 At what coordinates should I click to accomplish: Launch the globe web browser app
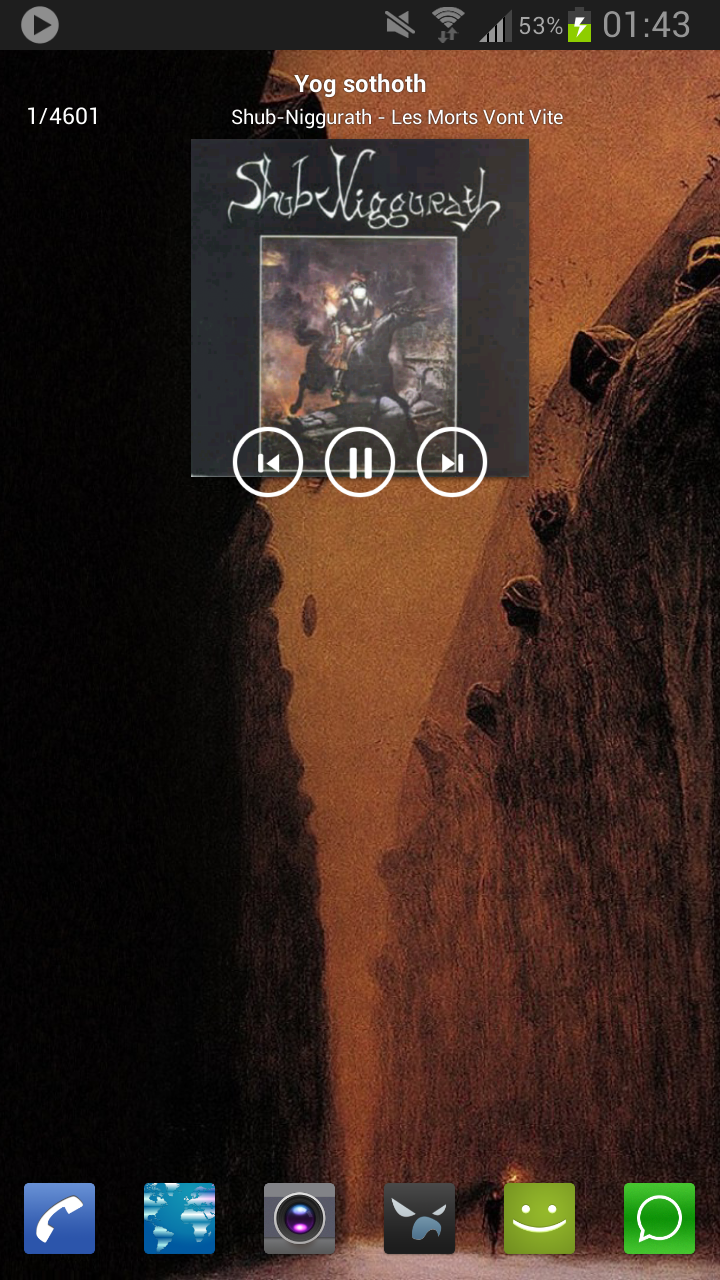click(180, 1218)
